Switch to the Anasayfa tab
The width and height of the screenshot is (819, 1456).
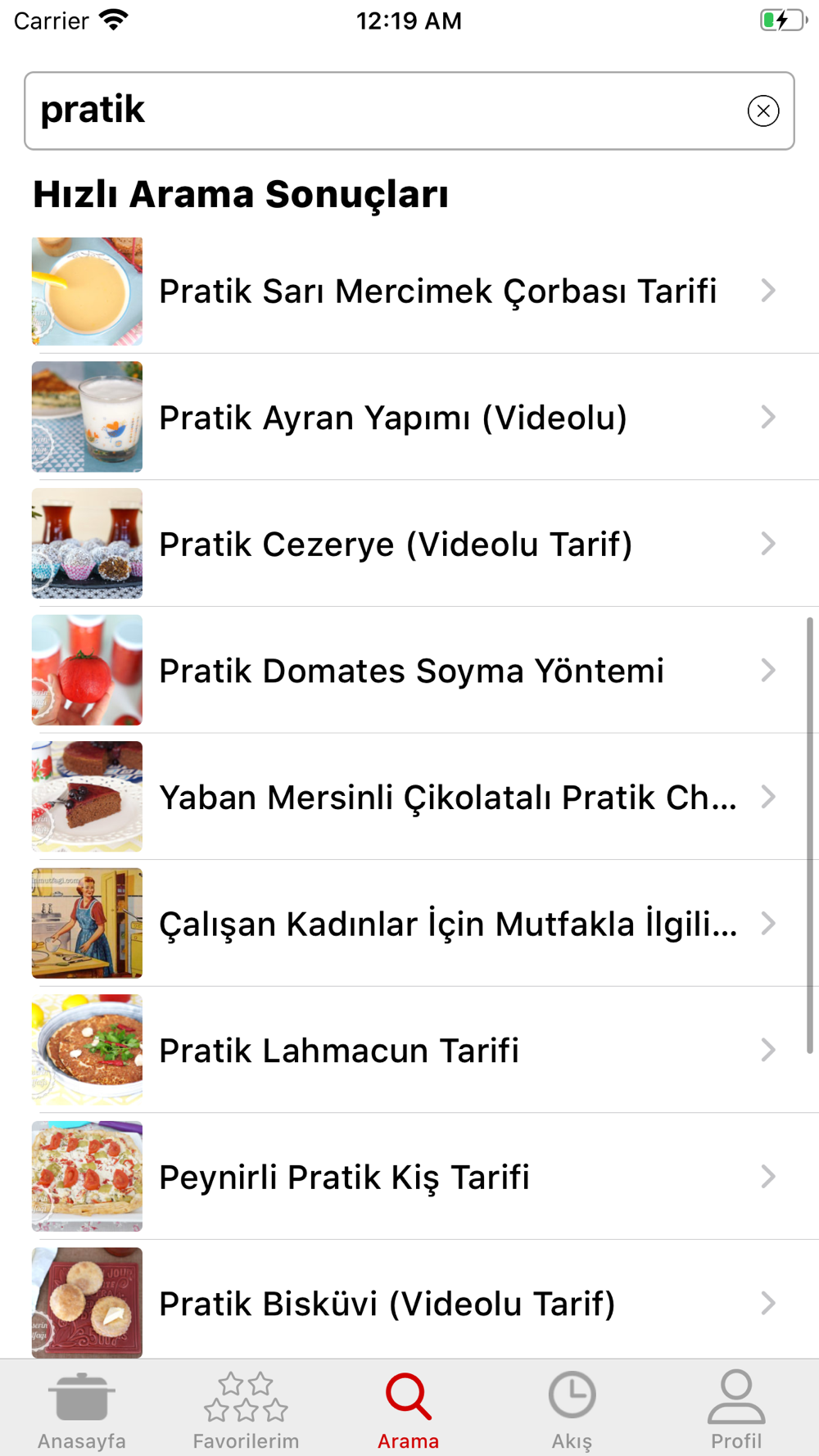pos(82,1410)
